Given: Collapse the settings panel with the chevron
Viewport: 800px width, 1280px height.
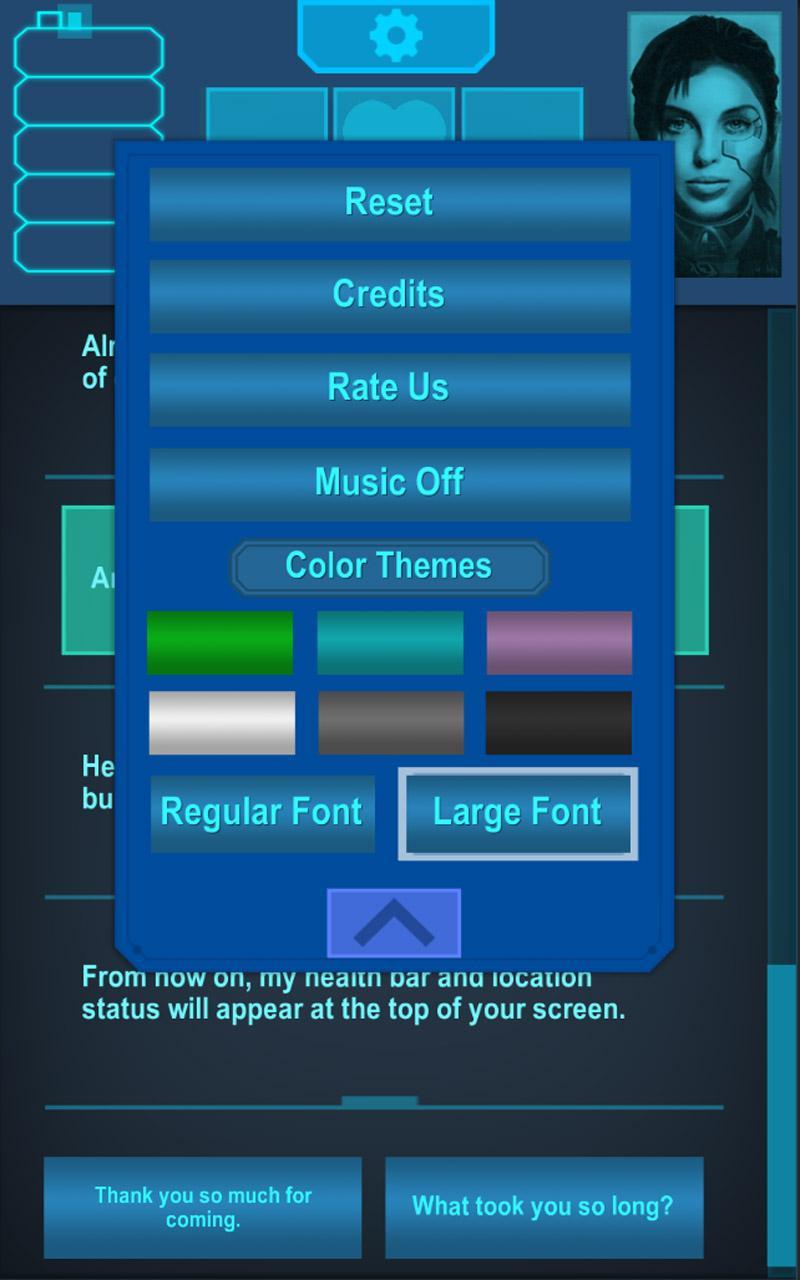Looking at the screenshot, I should pos(394,922).
